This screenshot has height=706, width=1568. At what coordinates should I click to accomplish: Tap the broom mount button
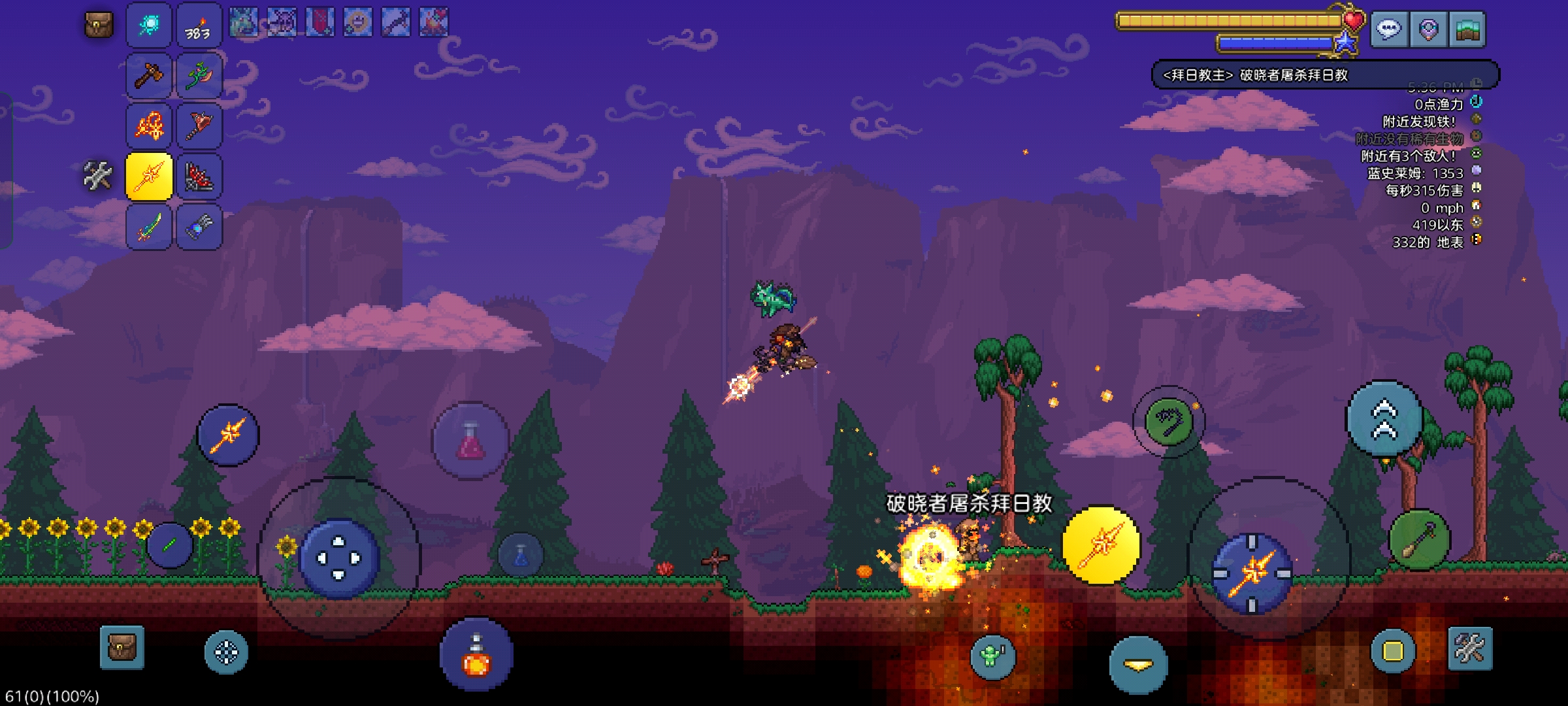click(1419, 539)
